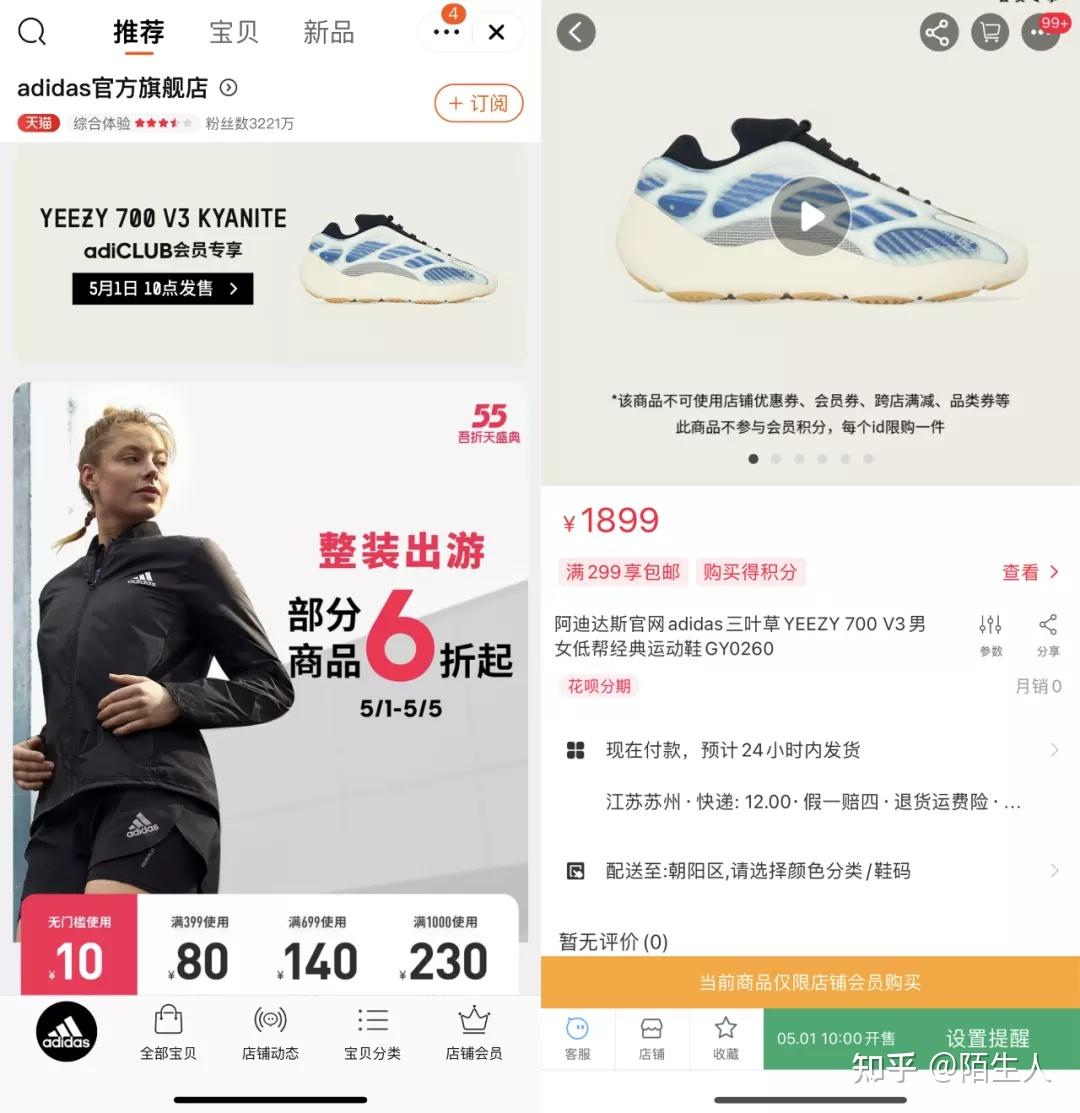The height and width of the screenshot is (1113, 1080).
Task: Claim the ¥10 no-threshold coupon
Action: 79,950
